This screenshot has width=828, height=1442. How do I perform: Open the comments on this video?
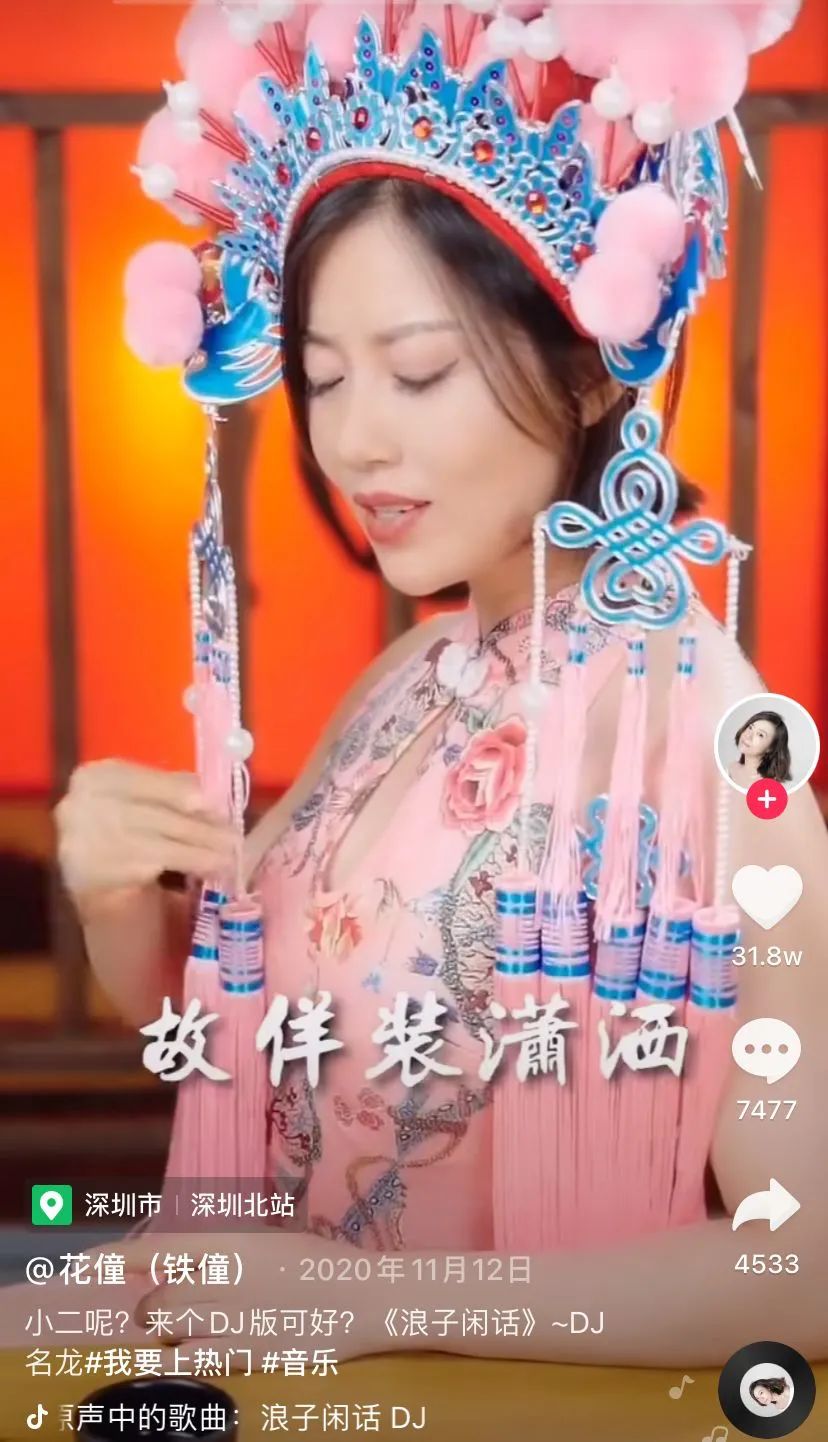(x=767, y=1051)
